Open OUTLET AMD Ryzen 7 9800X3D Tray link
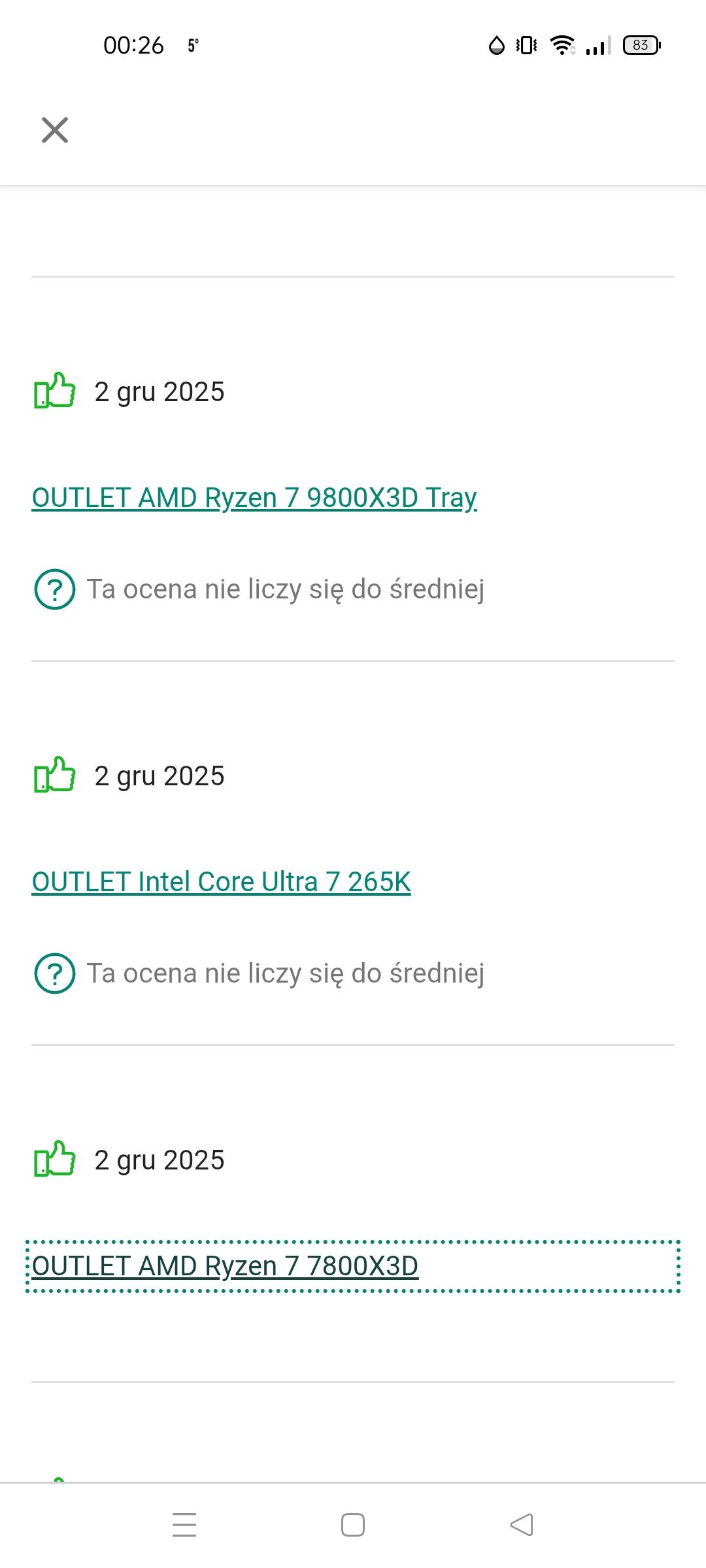The width and height of the screenshot is (706, 1568). [x=254, y=498]
